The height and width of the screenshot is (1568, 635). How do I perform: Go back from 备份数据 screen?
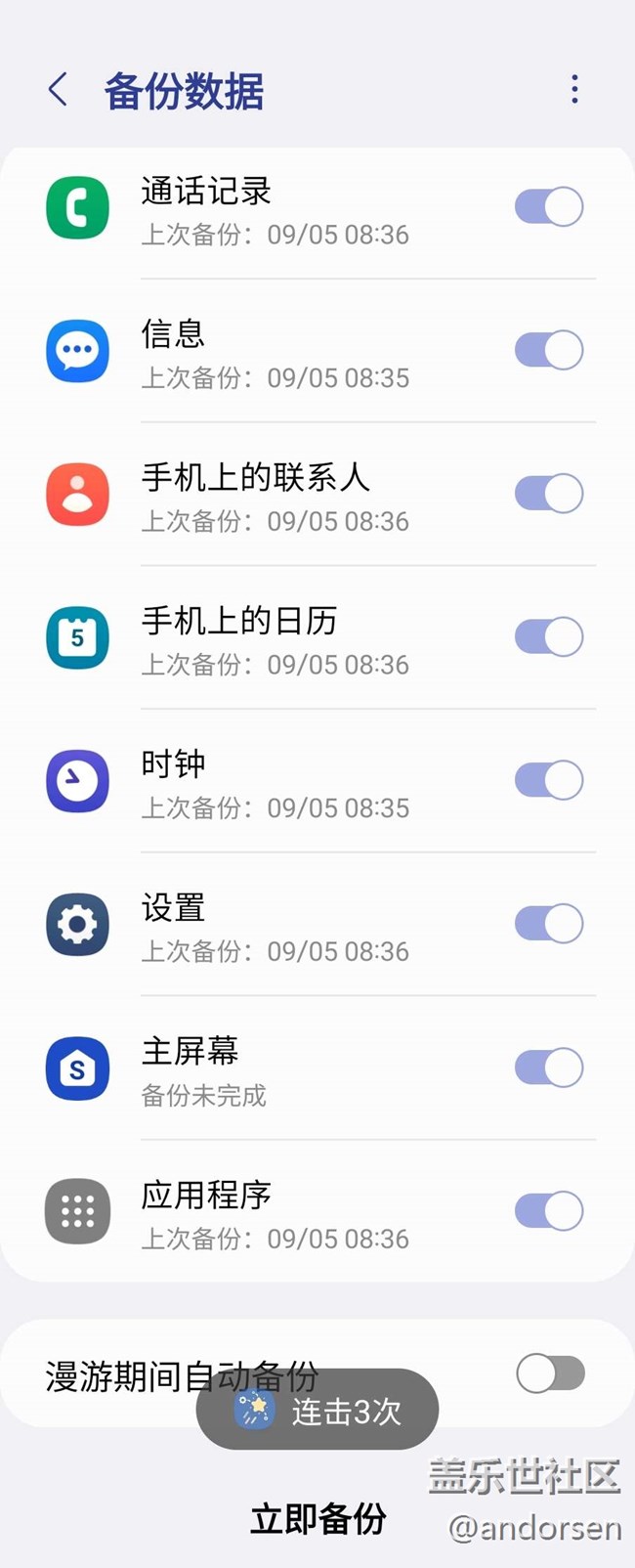coord(59,90)
